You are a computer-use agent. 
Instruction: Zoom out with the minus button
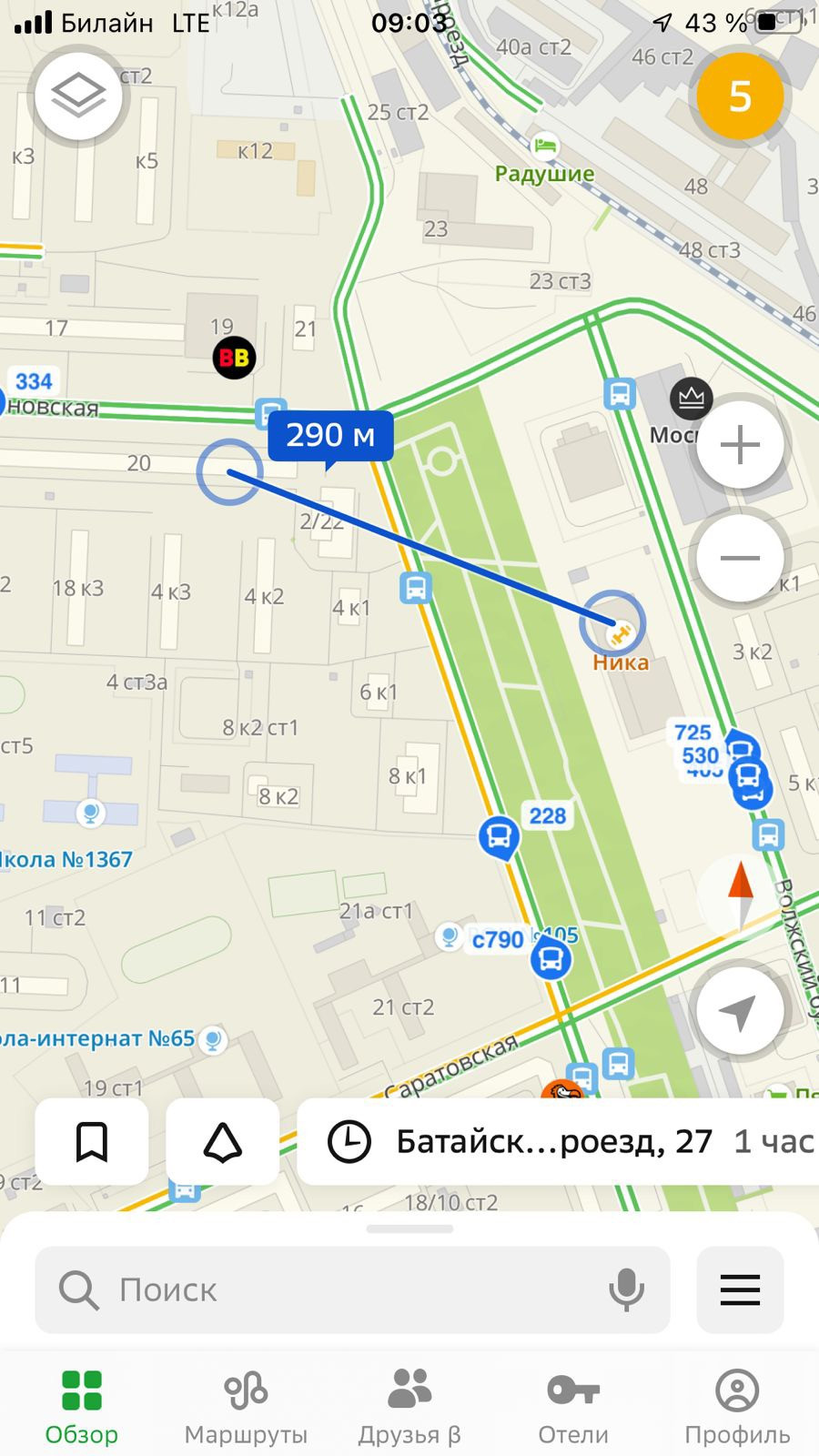tap(740, 558)
